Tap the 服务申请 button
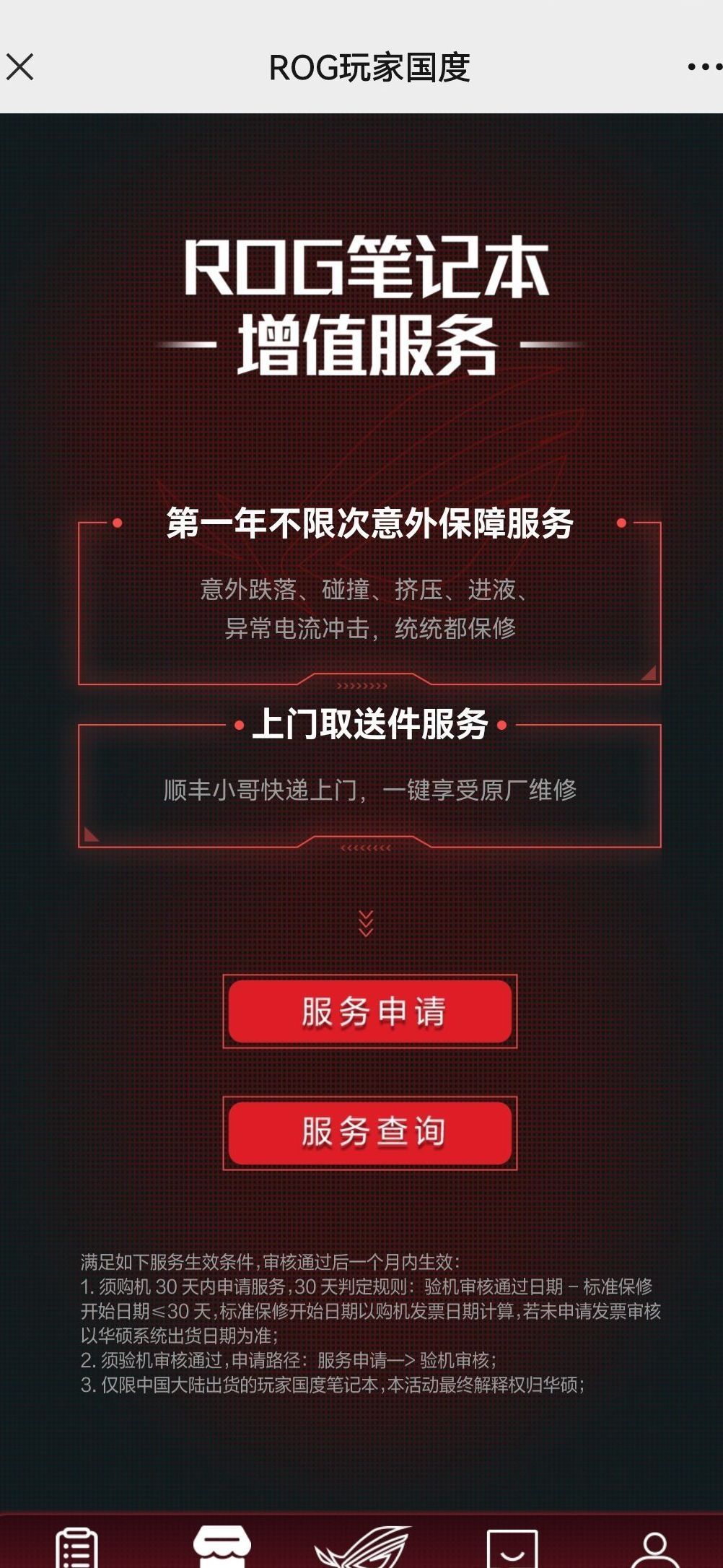 tap(370, 1011)
